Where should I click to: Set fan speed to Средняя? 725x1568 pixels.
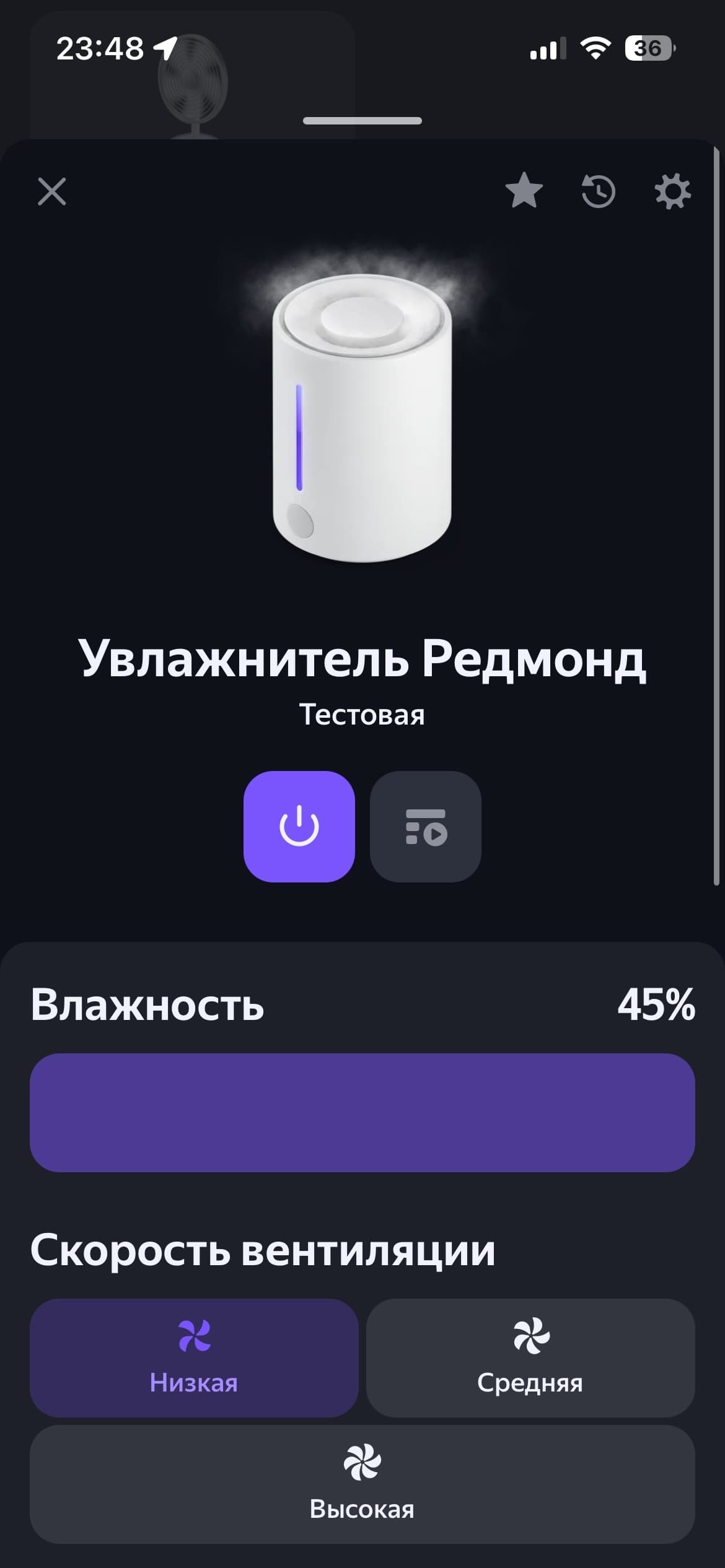(x=530, y=1357)
